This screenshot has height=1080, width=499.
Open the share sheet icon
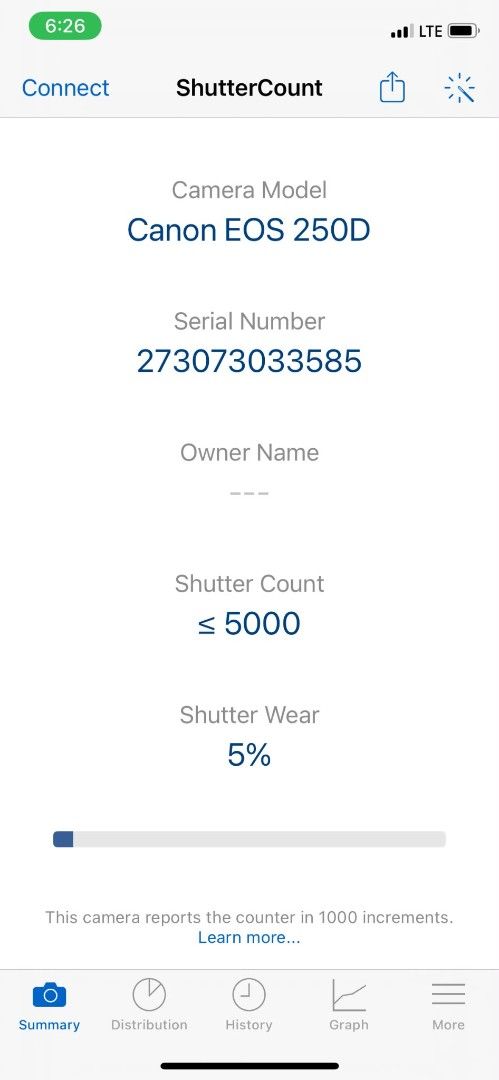pyautogui.click(x=392, y=87)
